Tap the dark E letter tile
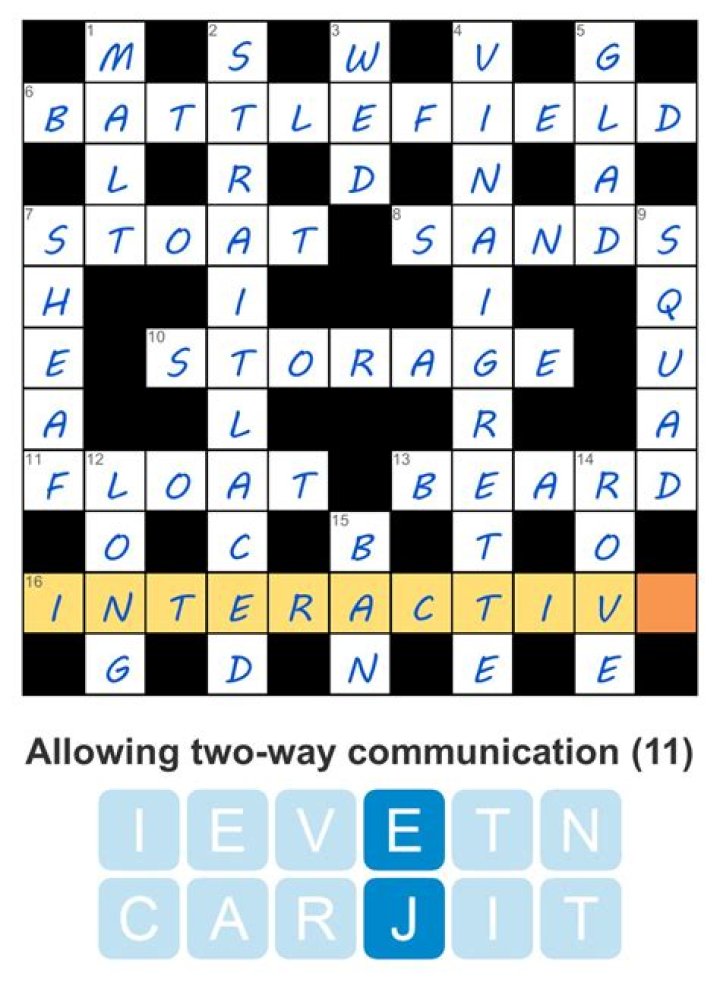The height and width of the screenshot is (989, 720). pyautogui.click(x=403, y=829)
